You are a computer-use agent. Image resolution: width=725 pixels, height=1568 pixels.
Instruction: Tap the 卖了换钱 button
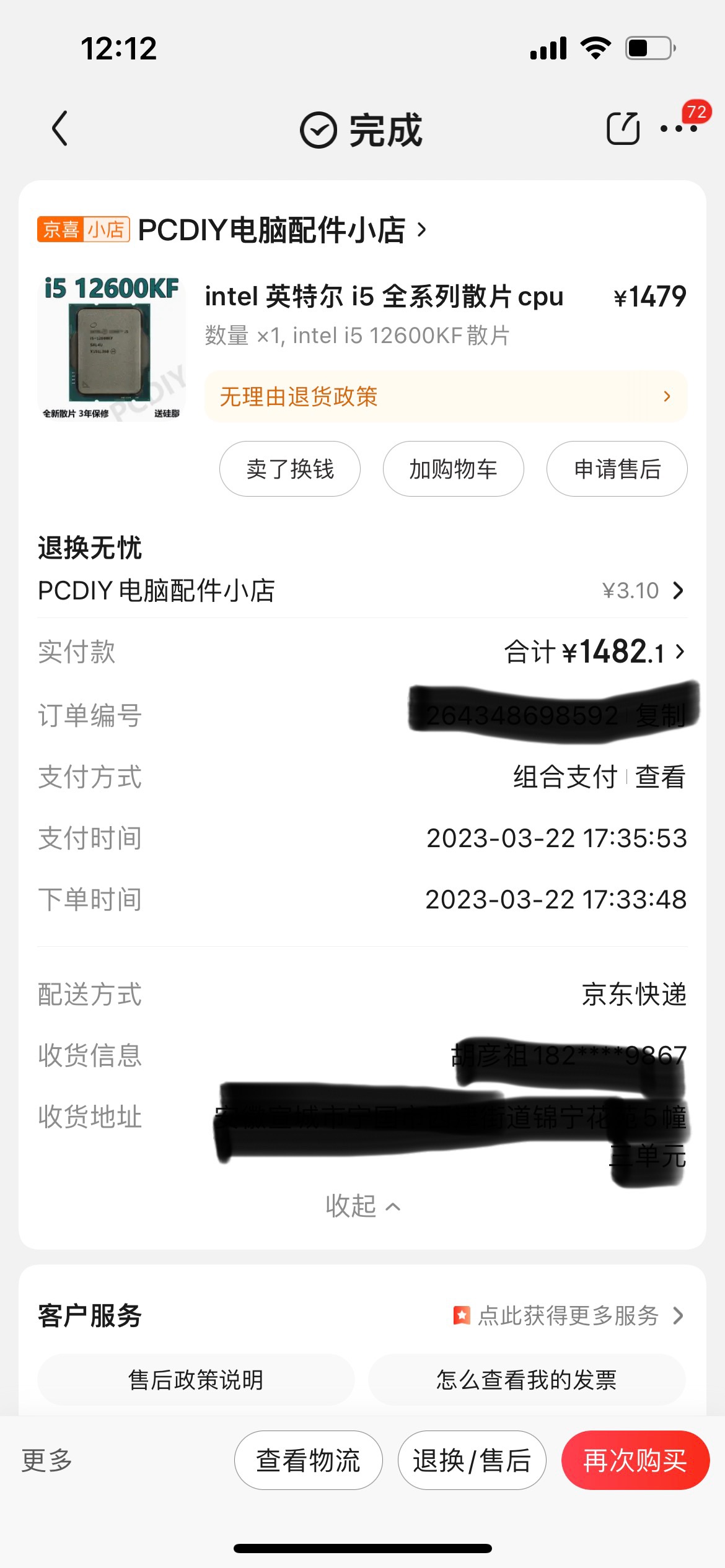[290, 469]
